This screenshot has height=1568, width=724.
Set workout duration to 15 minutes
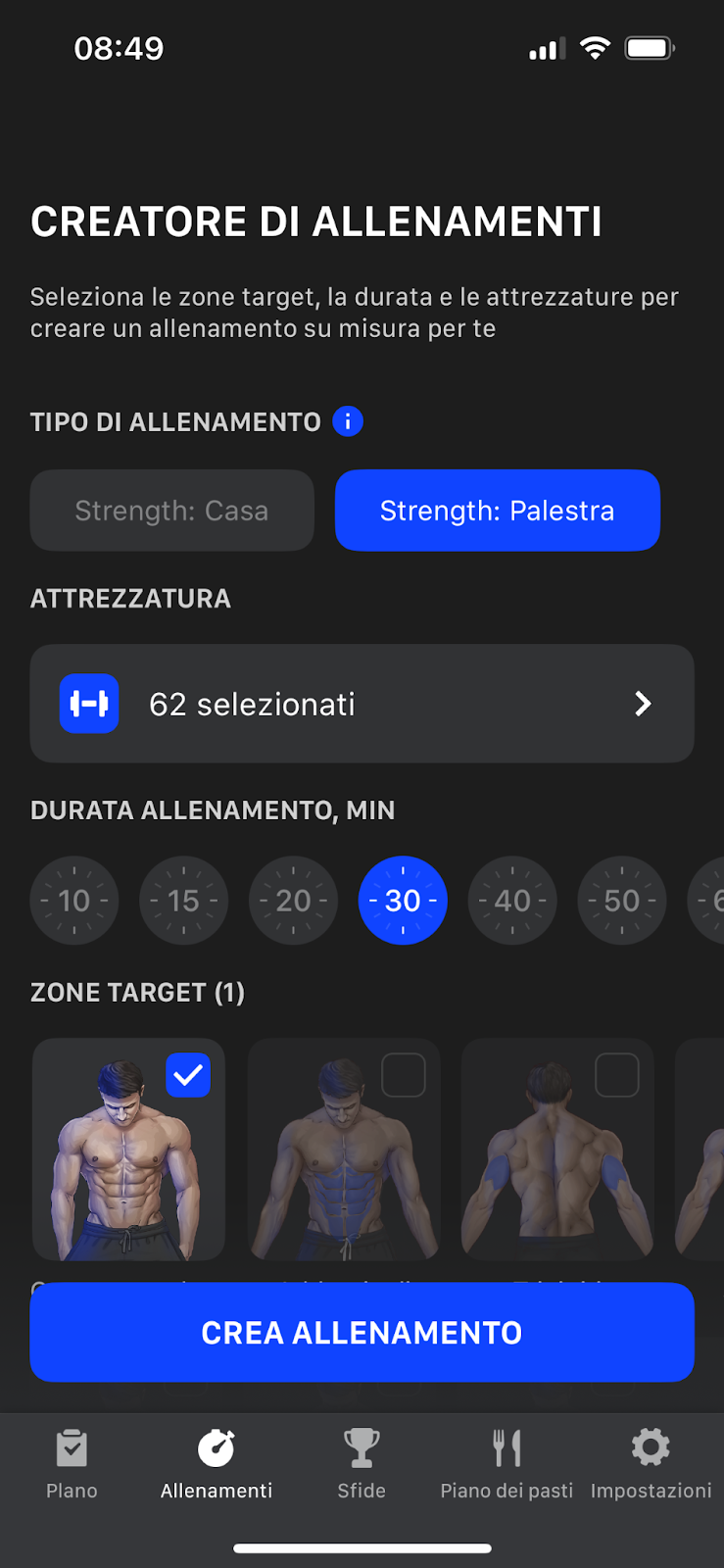pos(184,901)
